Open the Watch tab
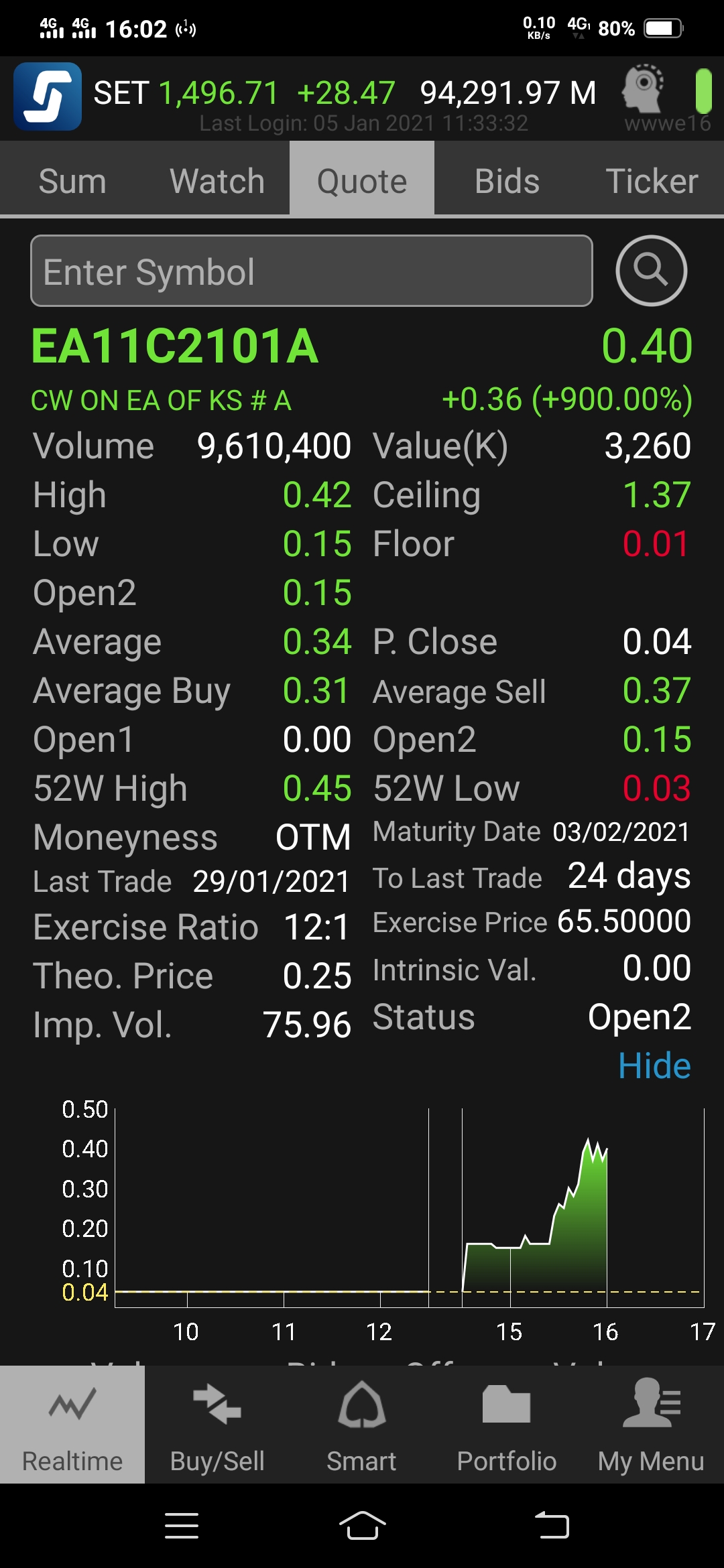Screen dimensions: 724x1568 coord(217,181)
